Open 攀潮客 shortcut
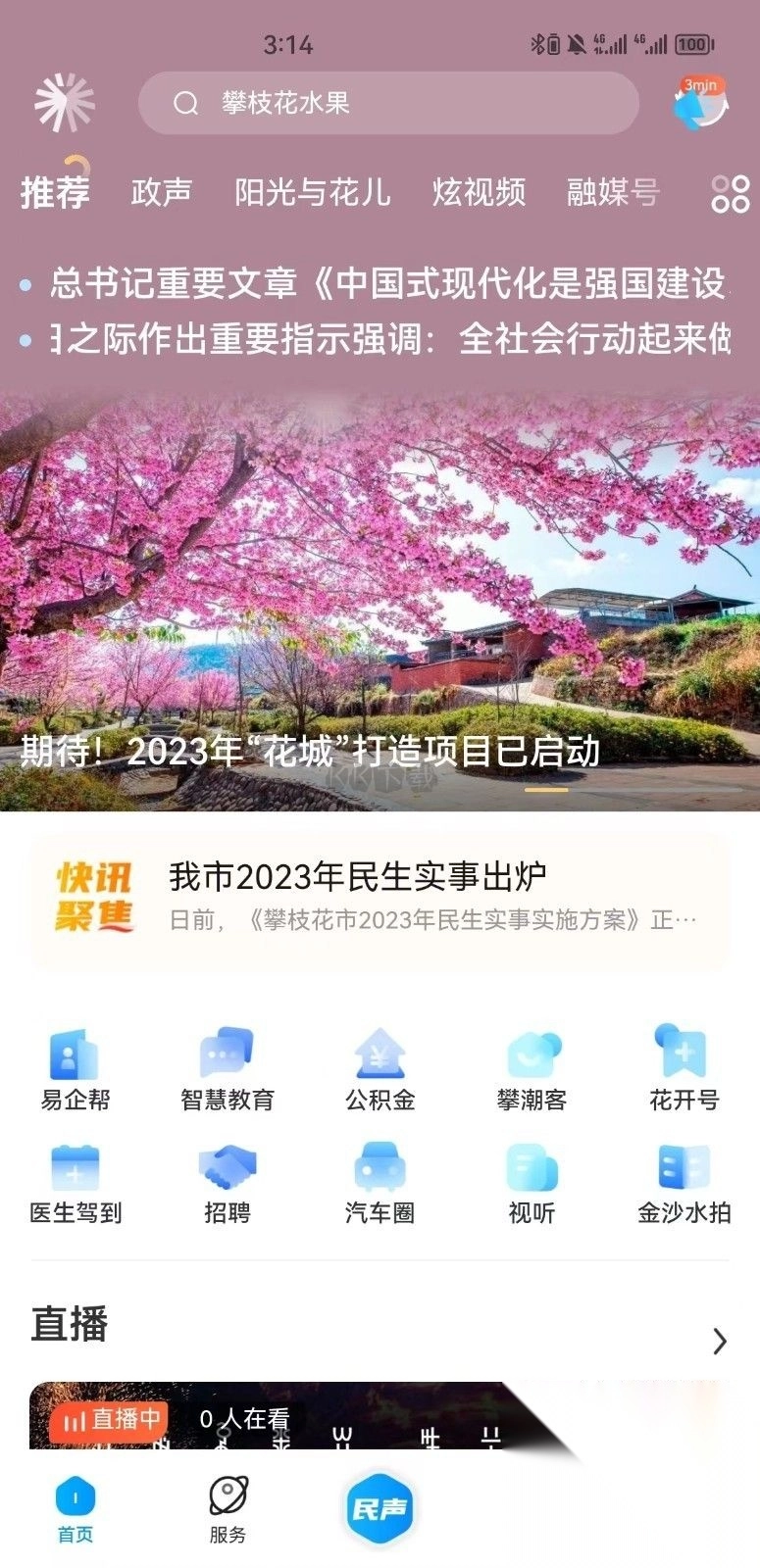The height and width of the screenshot is (1568, 760). pos(532,1070)
